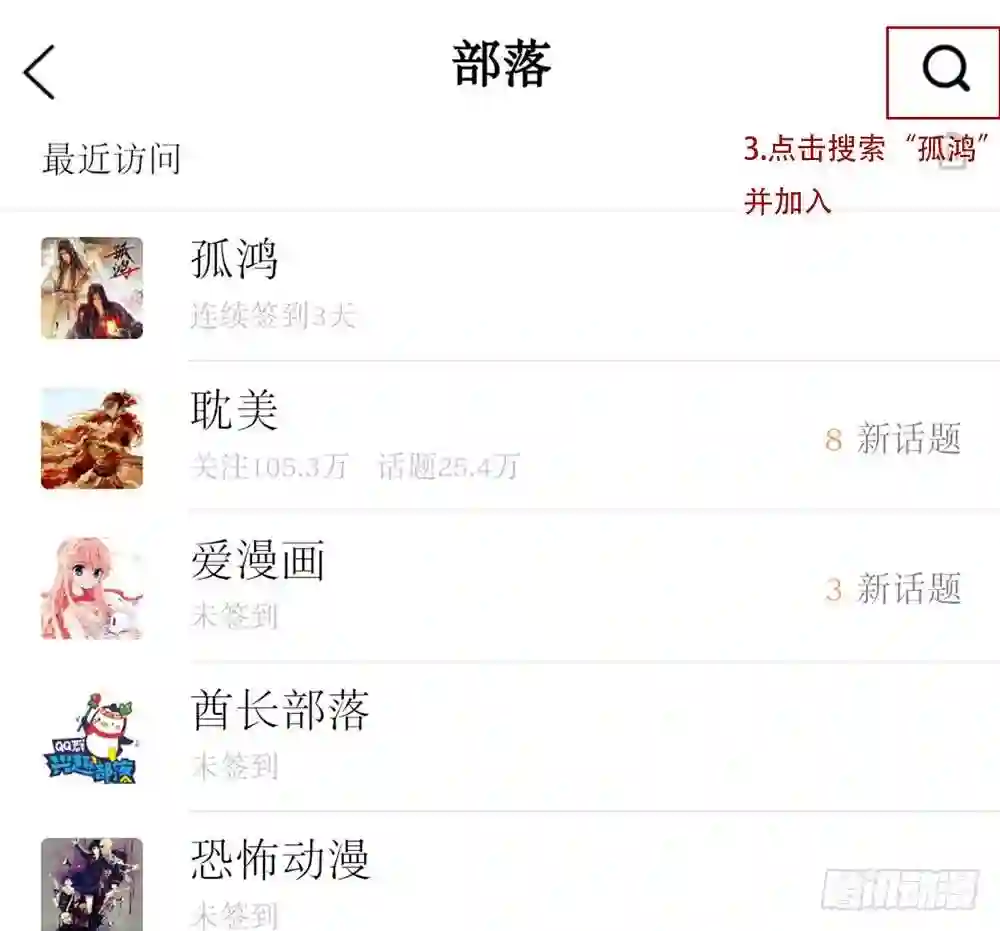Open 酋长部落 from the list
Image resolution: width=1000 pixels, height=931 pixels.
500,738
